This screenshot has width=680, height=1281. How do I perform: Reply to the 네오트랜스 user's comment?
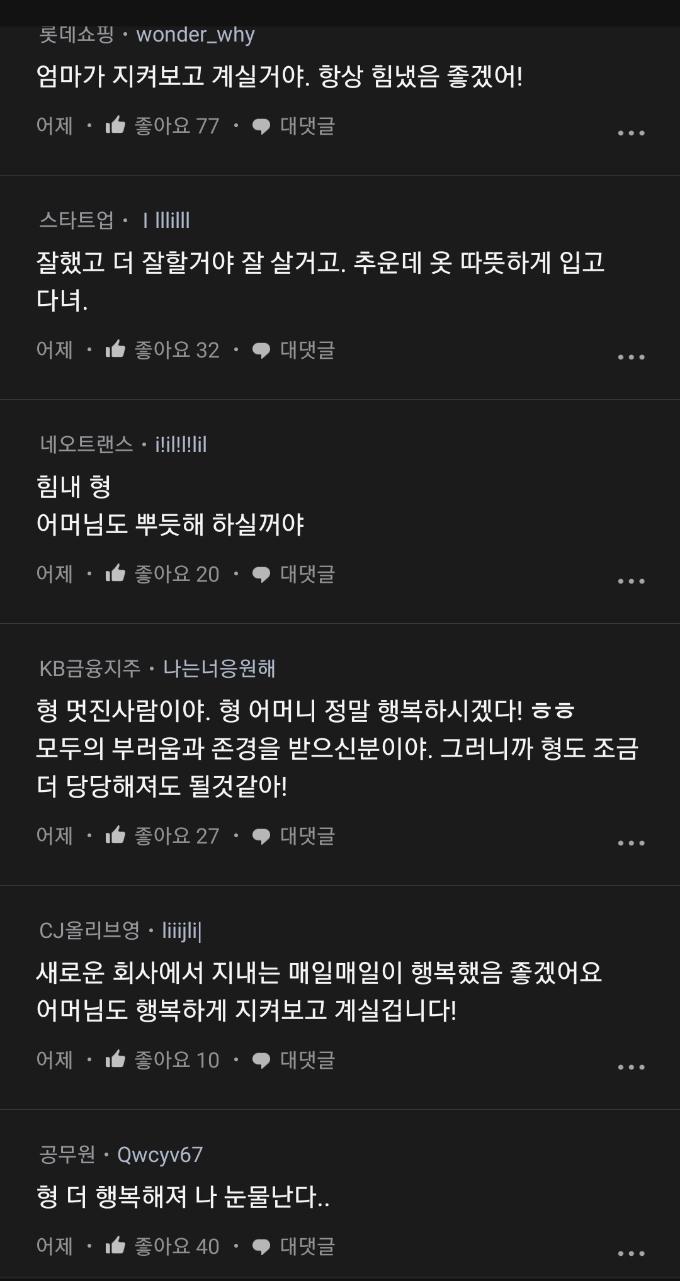(x=293, y=574)
